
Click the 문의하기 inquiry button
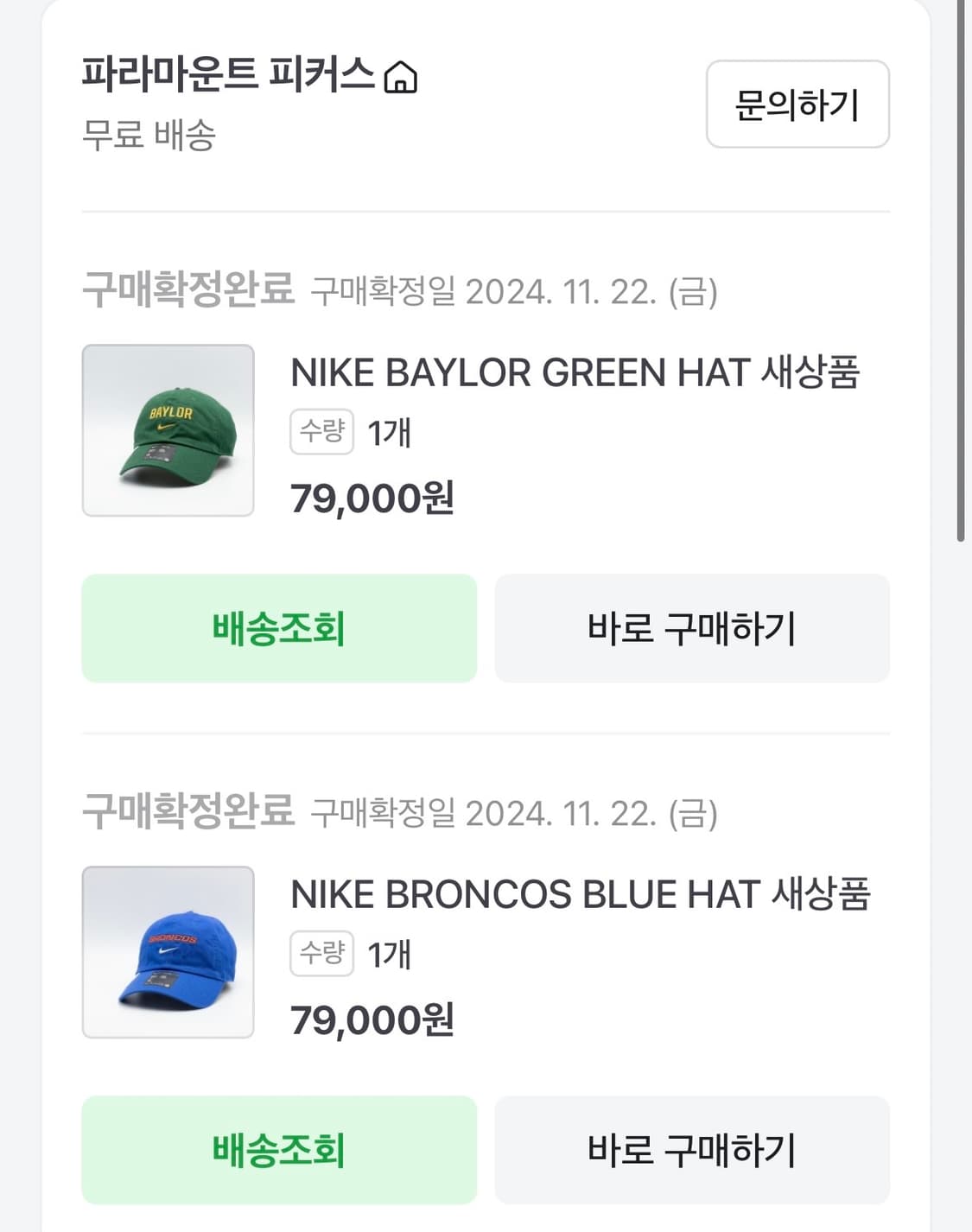tap(796, 105)
